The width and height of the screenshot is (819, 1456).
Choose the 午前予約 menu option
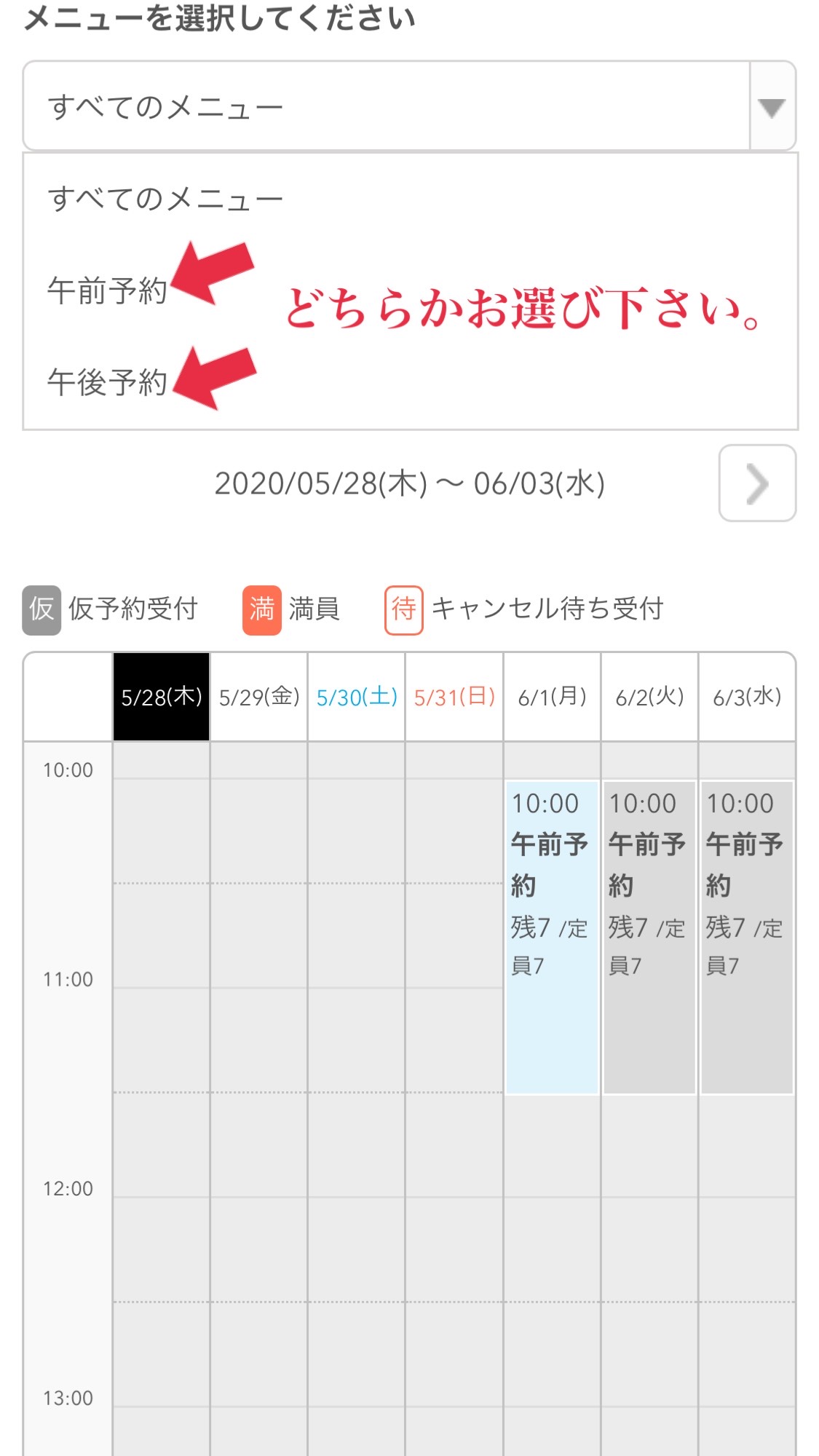coord(108,290)
